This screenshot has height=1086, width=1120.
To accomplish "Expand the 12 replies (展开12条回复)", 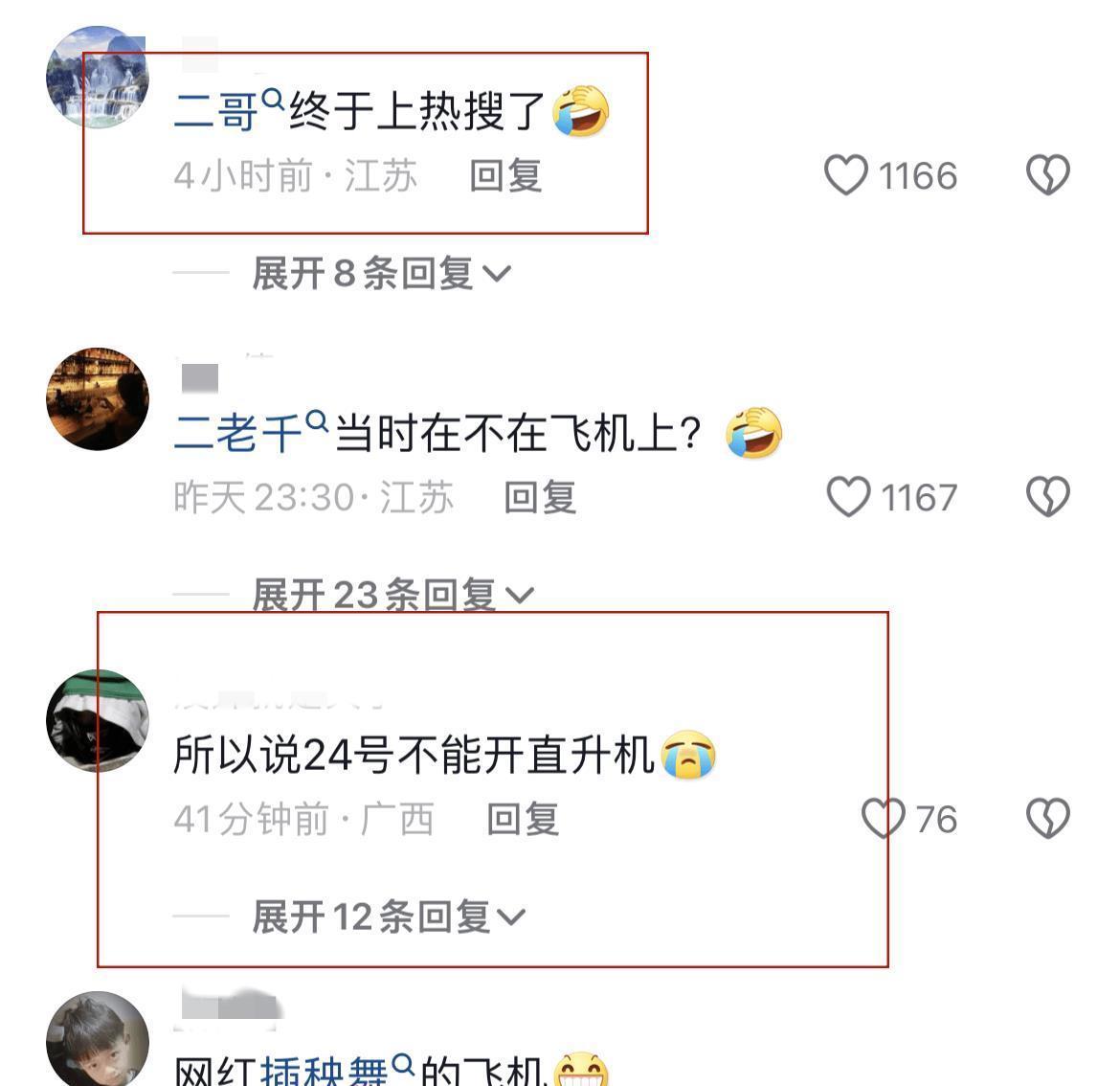I will pyautogui.click(x=389, y=916).
